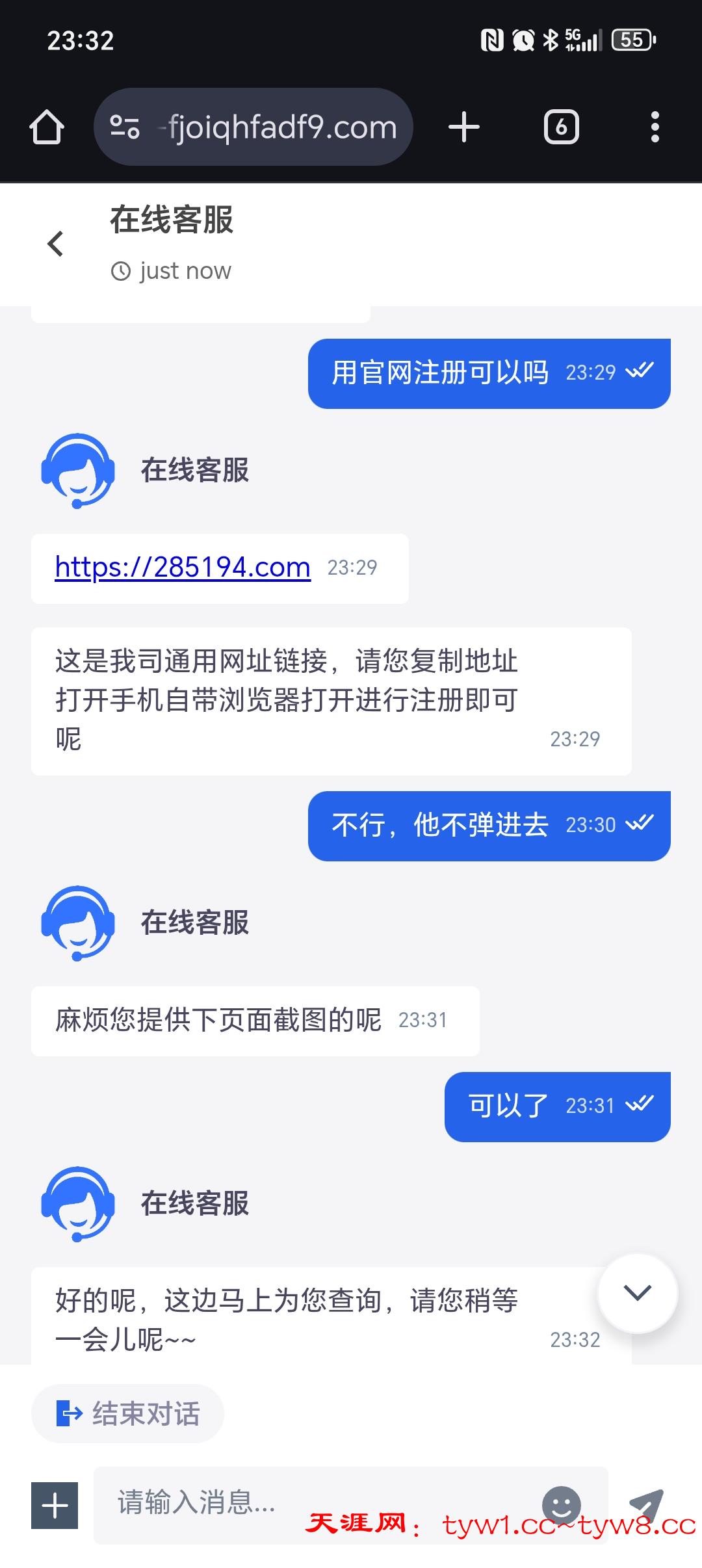This screenshot has height=1568, width=702.
Task: End the conversation with 结束对话
Action: [128, 1414]
